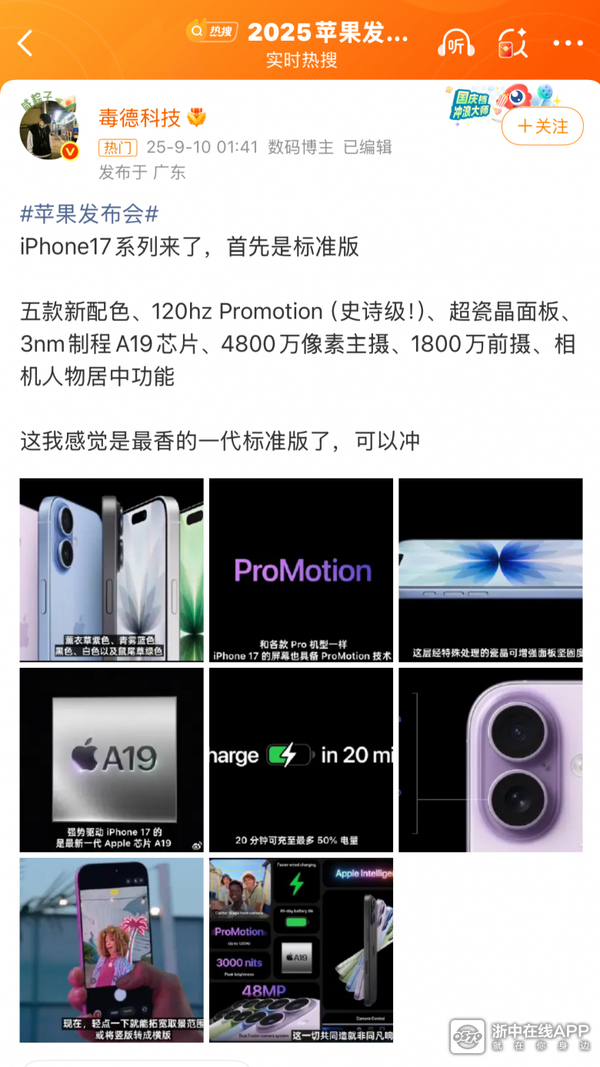
Task: View the ProMotion photo
Action: [x=300, y=570]
